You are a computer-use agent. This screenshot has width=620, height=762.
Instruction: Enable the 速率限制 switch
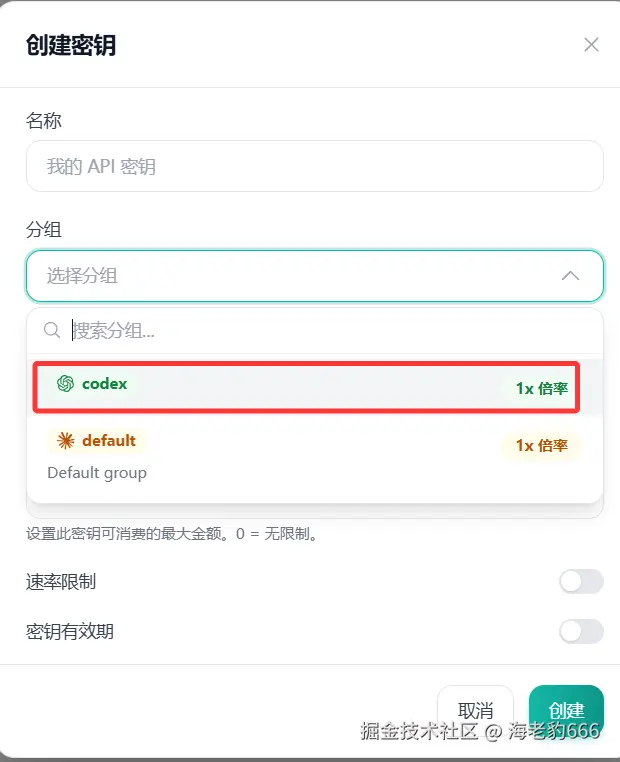(x=581, y=581)
